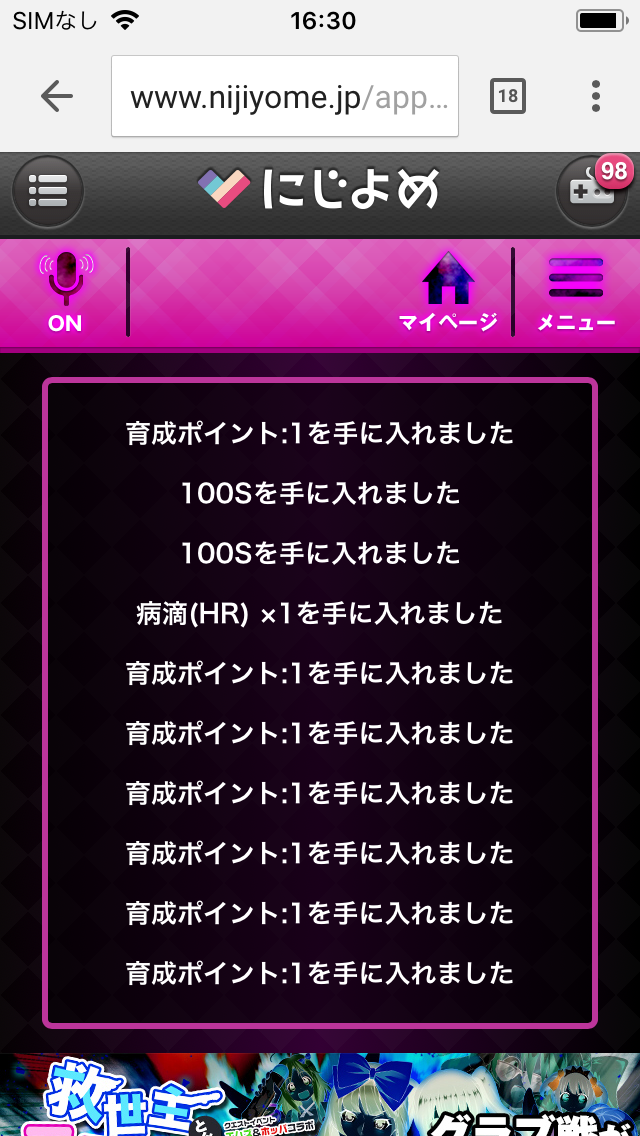Open the Nijiyome list menu button
The width and height of the screenshot is (640, 1136).
47,189
